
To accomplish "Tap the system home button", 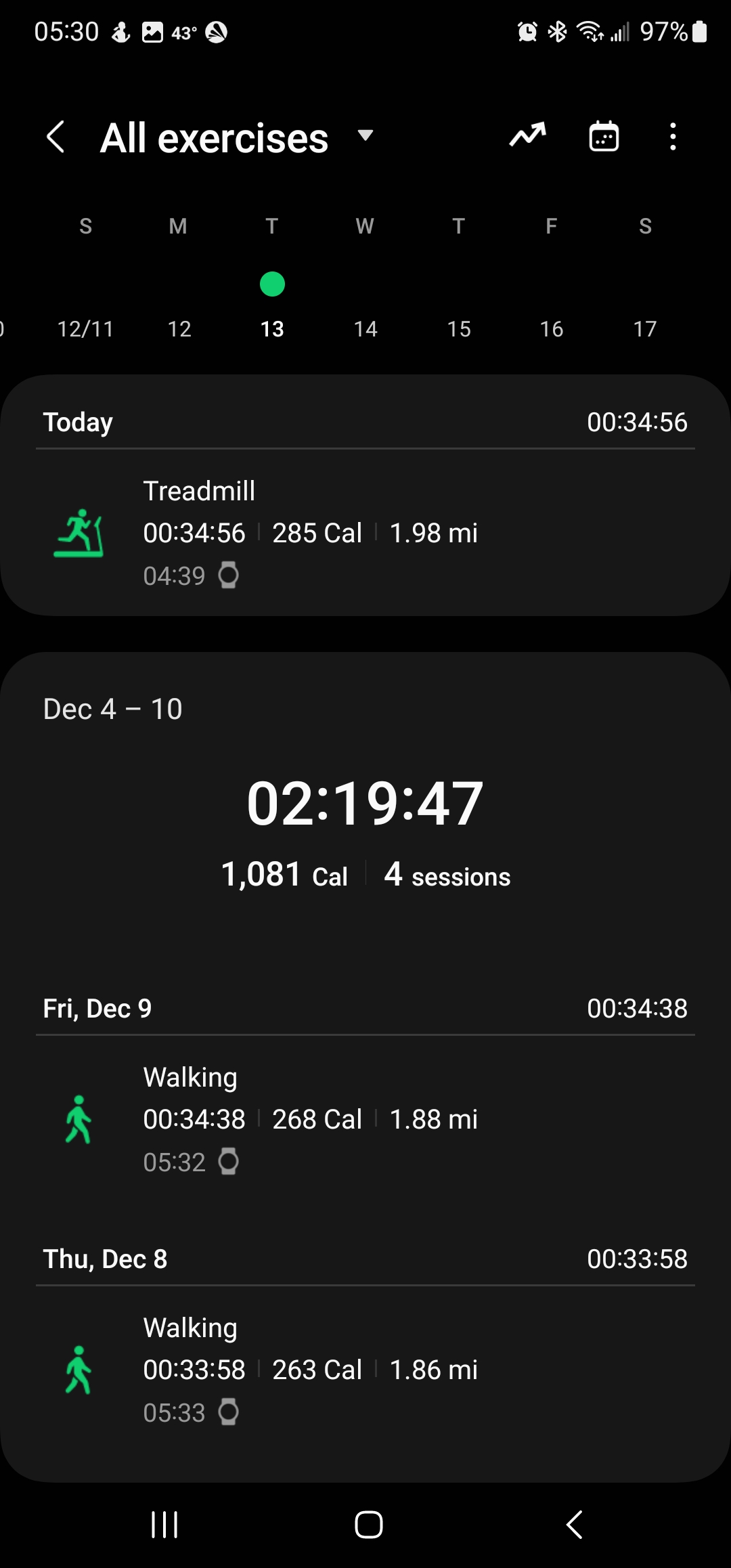I will (x=369, y=1525).
